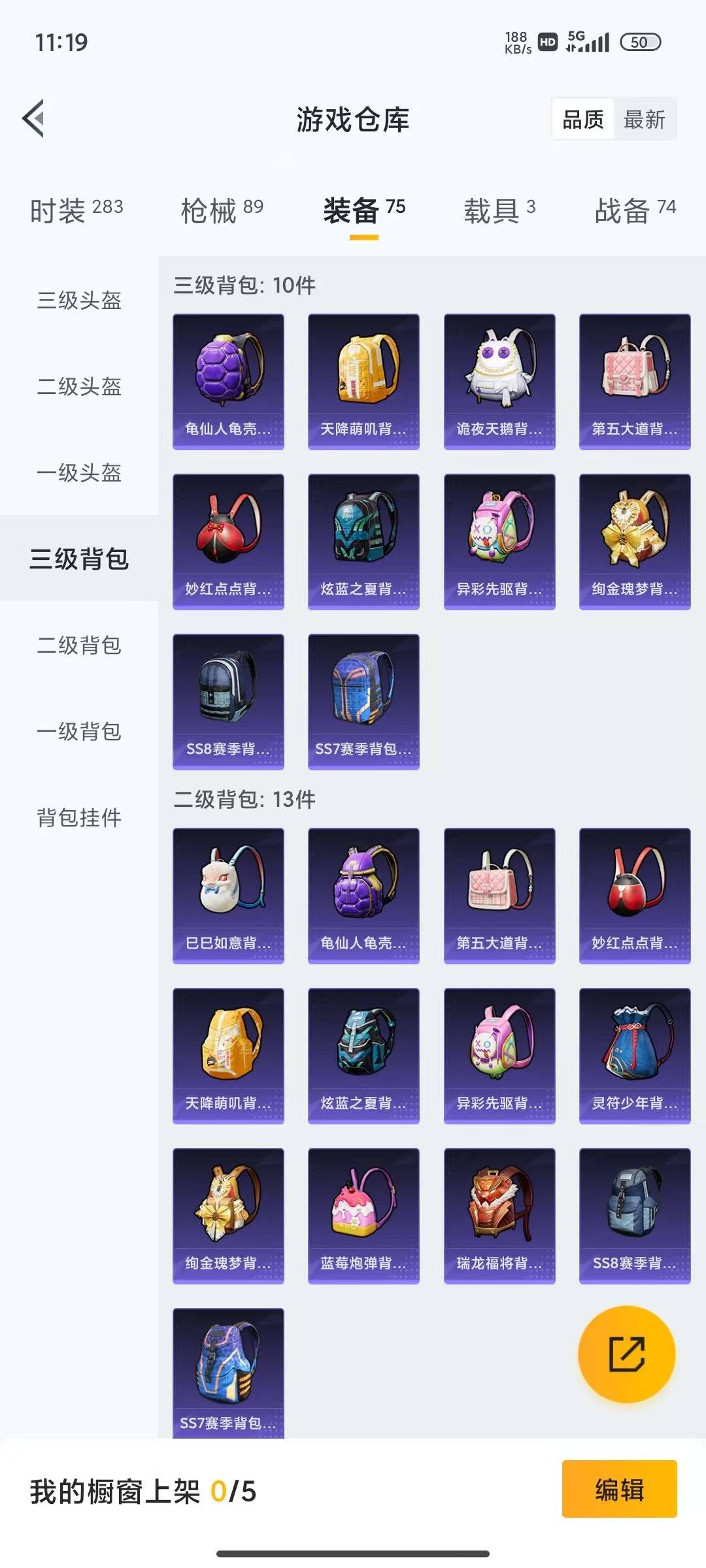This screenshot has height=1568, width=706.
Task: Select the 诡夜天鹅 backpack item
Action: click(499, 381)
